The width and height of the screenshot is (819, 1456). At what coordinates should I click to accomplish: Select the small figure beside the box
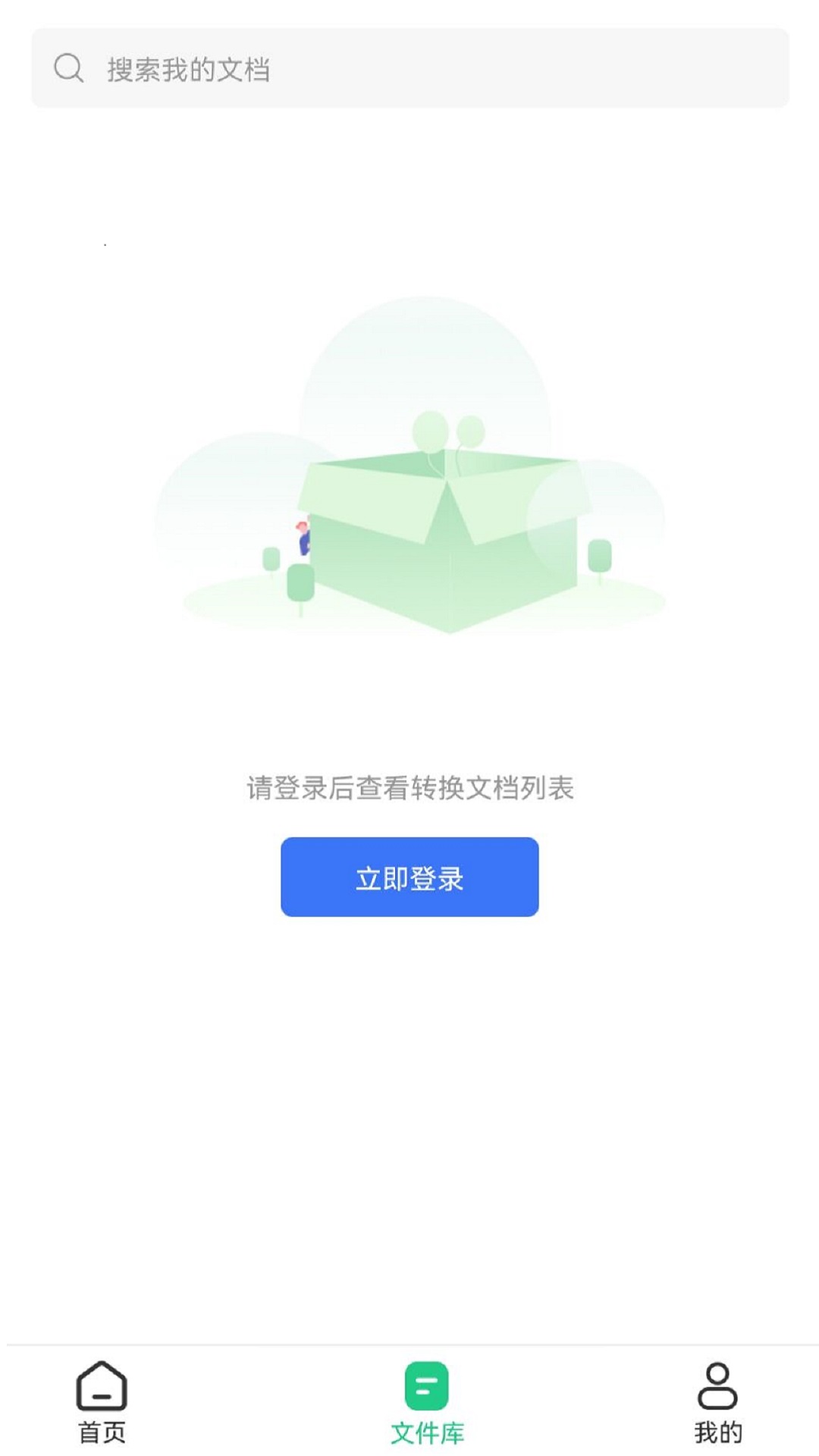click(303, 538)
